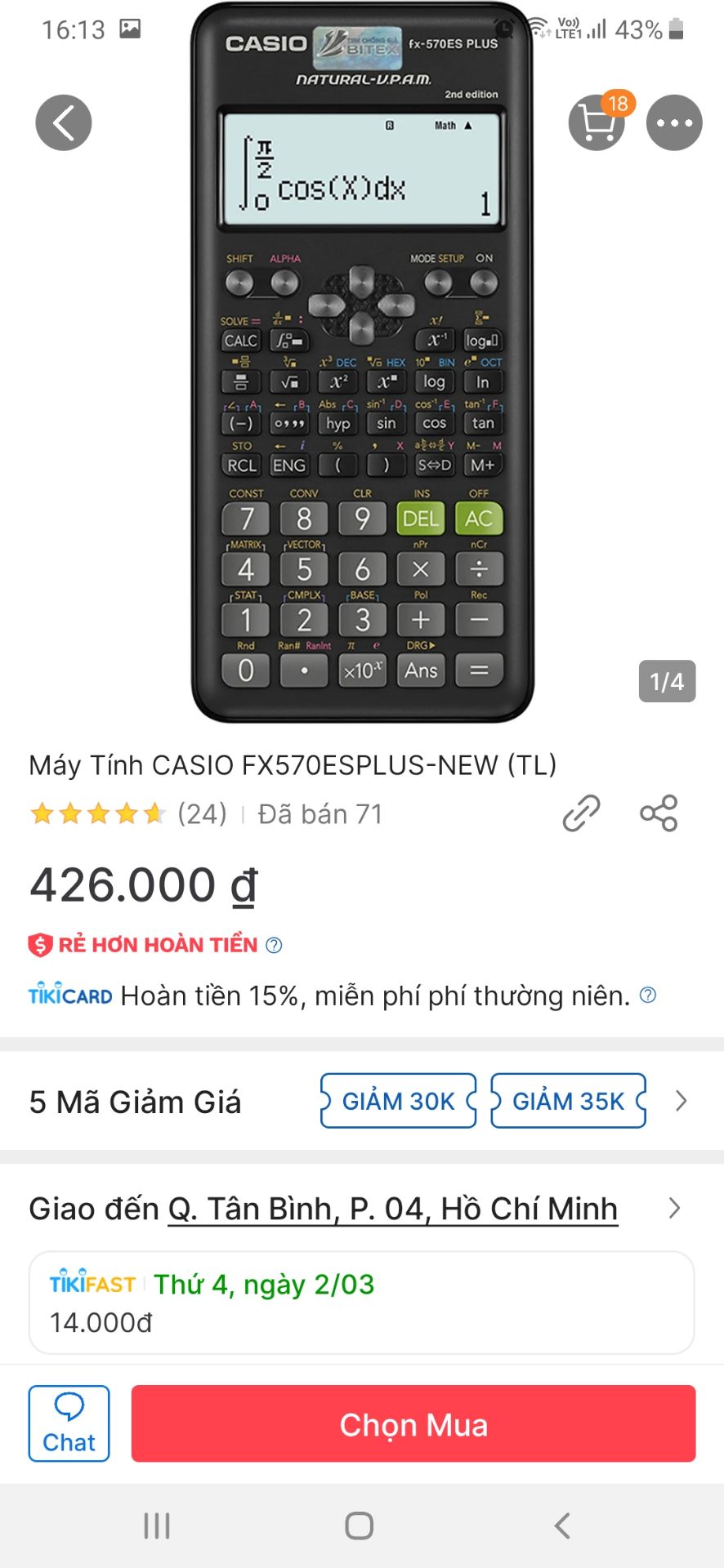Tap the TikiFAST delivery badge
Viewport: 724px width, 1568px height.
[92, 1284]
